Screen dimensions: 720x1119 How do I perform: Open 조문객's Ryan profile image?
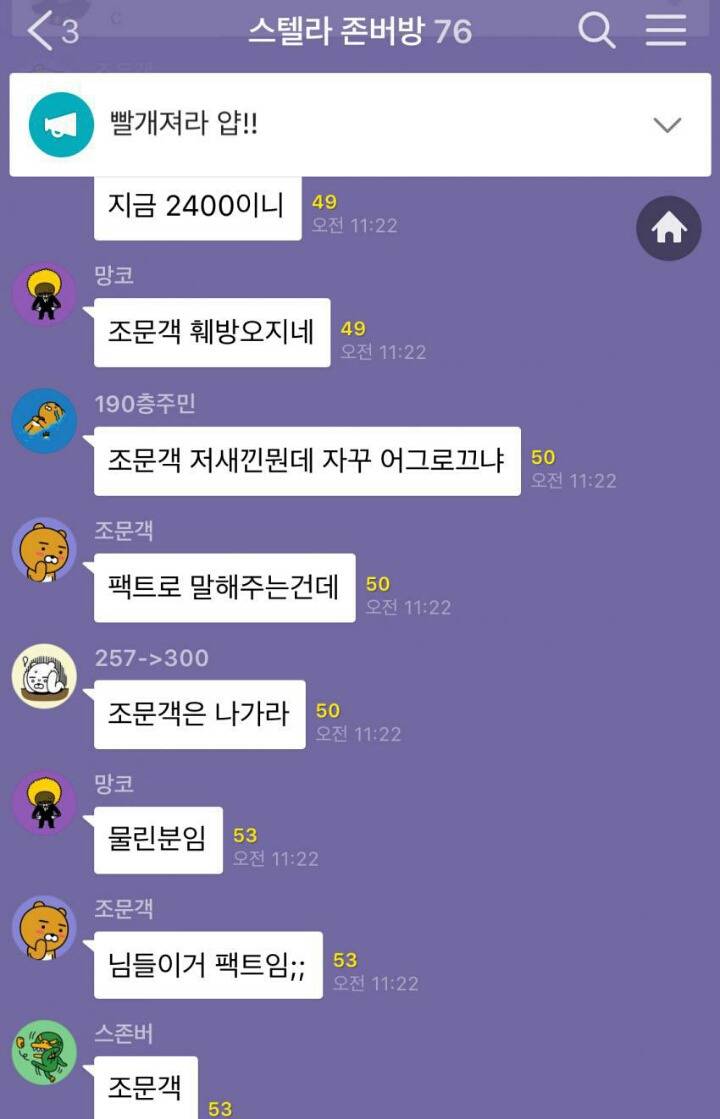pos(44,547)
